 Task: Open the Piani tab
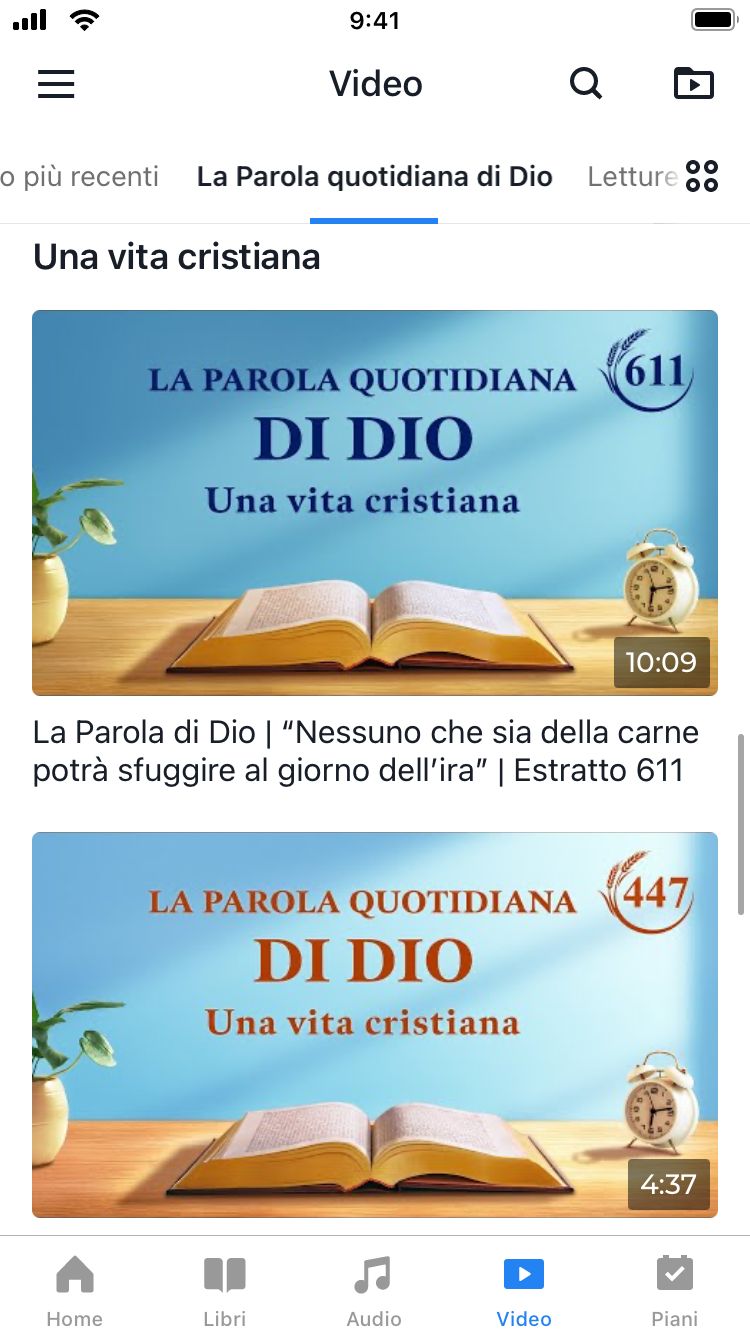675,1290
